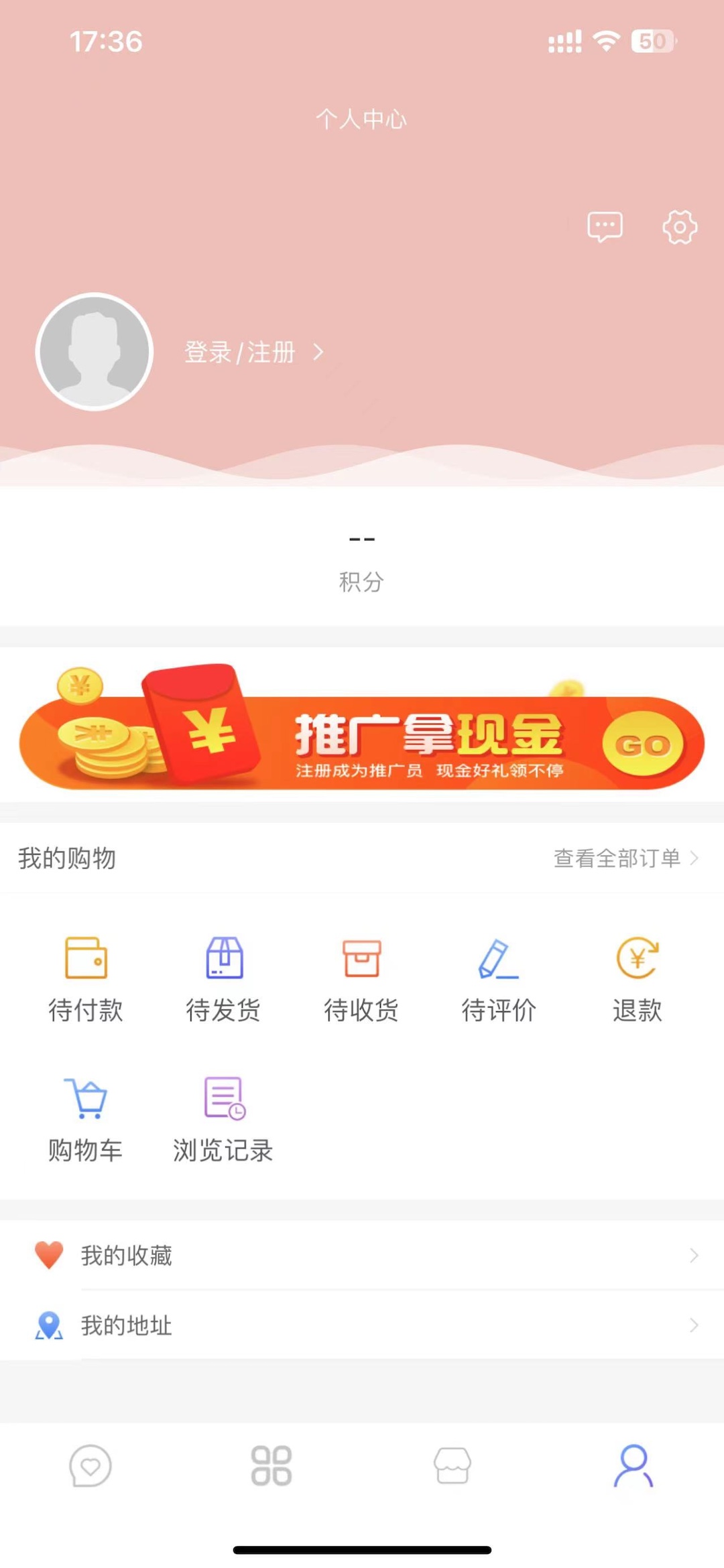The width and height of the screenshot is (724, 1568).
Task: Open the 我的收藏 favorites row
Action: pos(362,1255)
